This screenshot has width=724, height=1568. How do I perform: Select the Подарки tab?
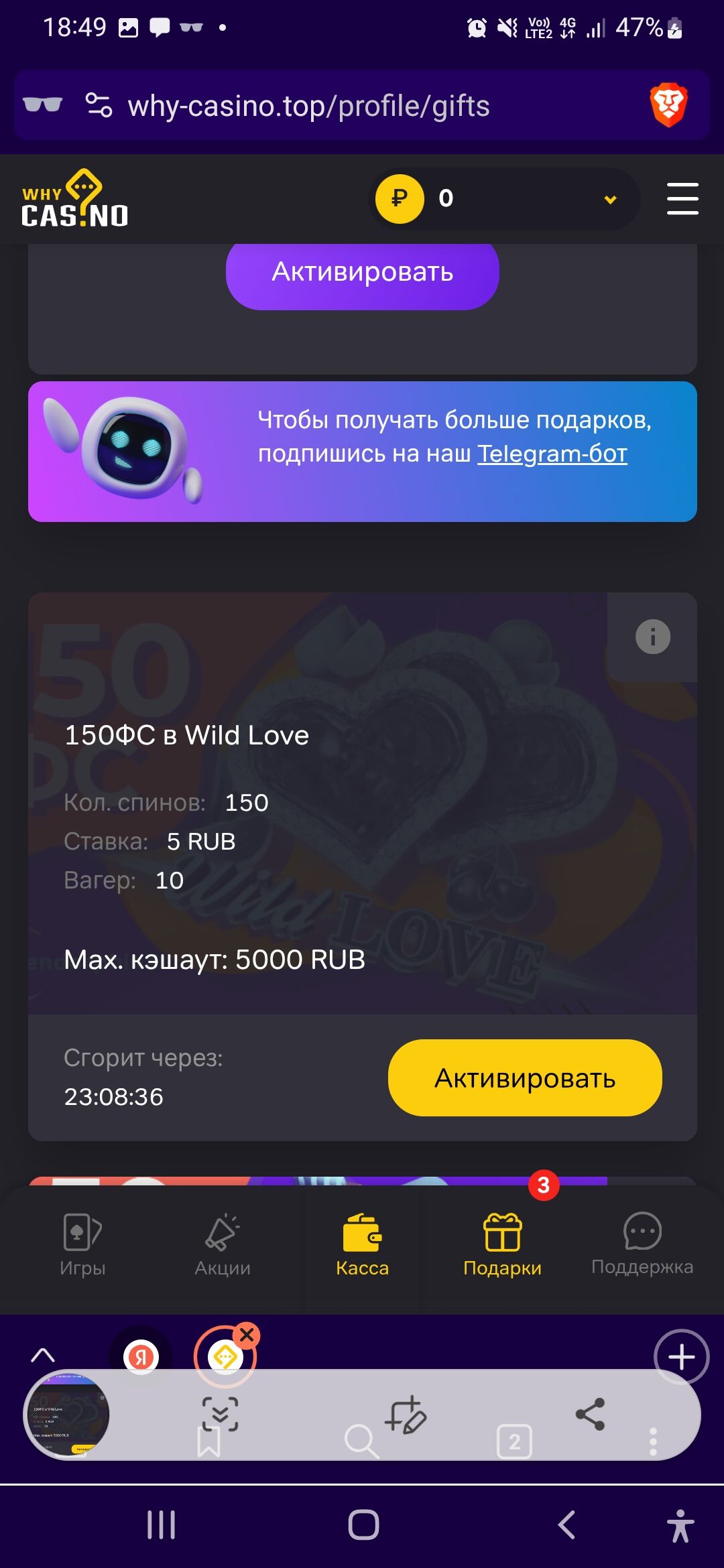[502, 1244]
